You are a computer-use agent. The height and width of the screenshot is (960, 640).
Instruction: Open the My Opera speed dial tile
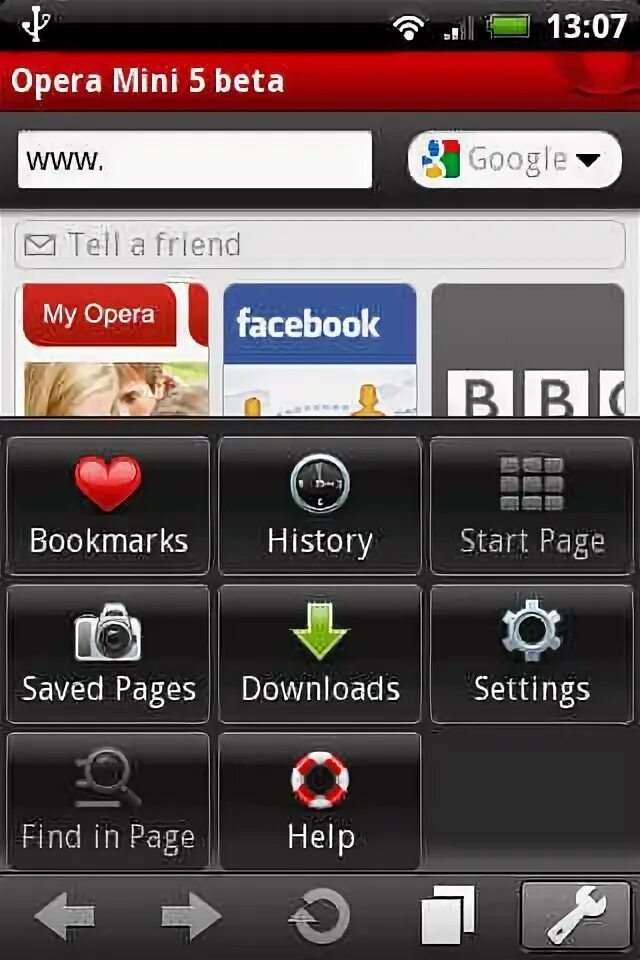pyautogui.click(x=115, y=348)
